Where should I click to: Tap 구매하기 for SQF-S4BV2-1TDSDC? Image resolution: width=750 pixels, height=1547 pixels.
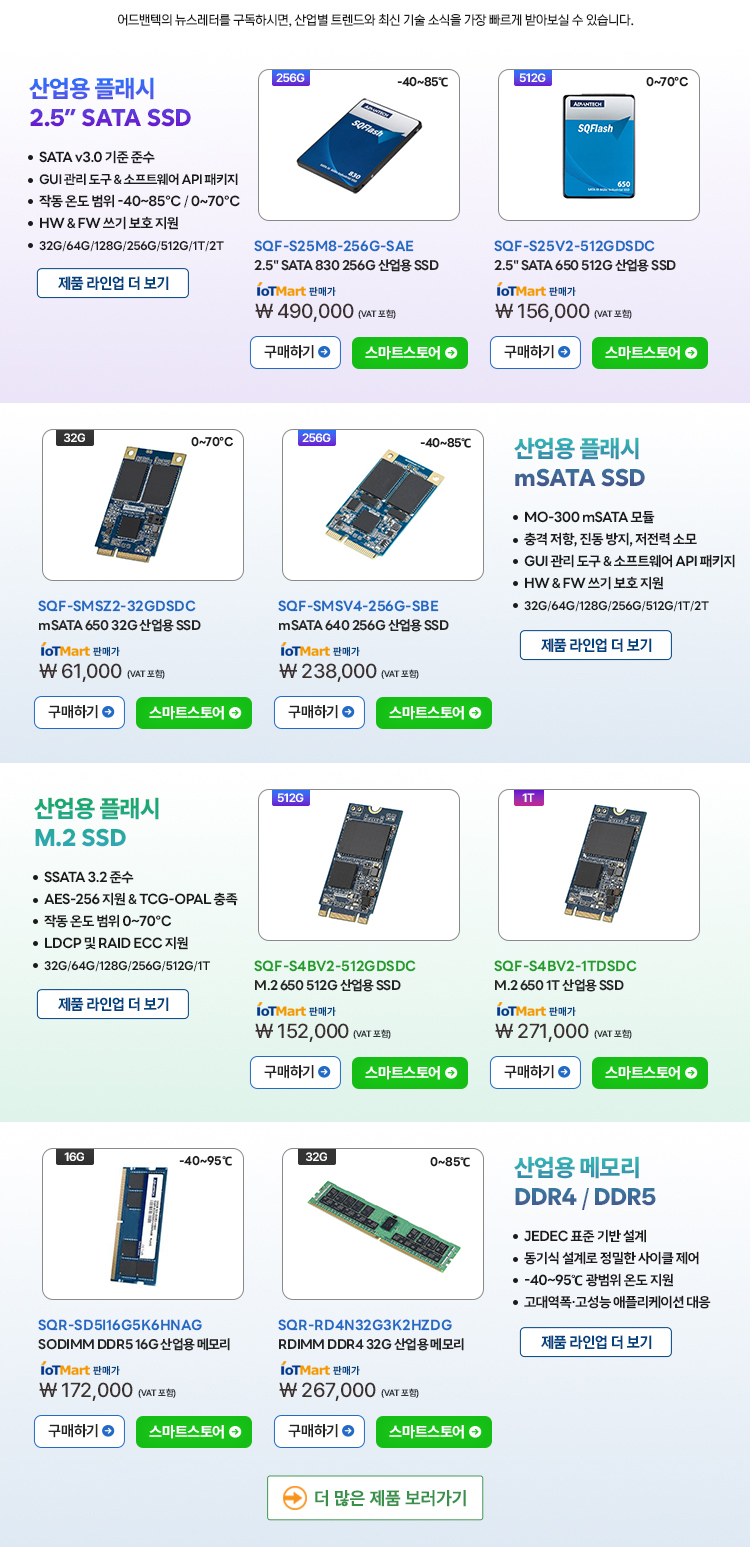coord(535,1072)
